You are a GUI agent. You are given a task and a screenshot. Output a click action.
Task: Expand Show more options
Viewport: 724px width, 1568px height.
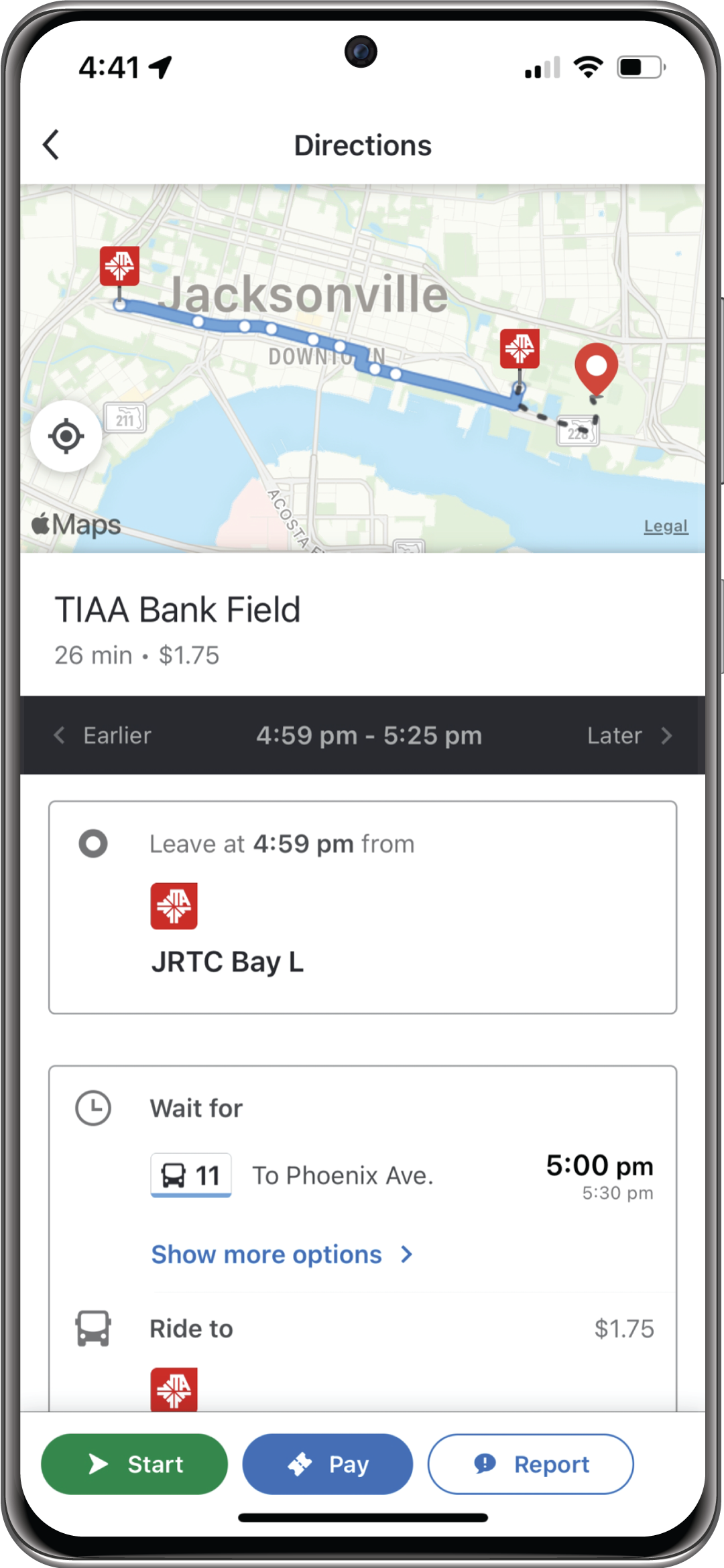(282, 1254)
